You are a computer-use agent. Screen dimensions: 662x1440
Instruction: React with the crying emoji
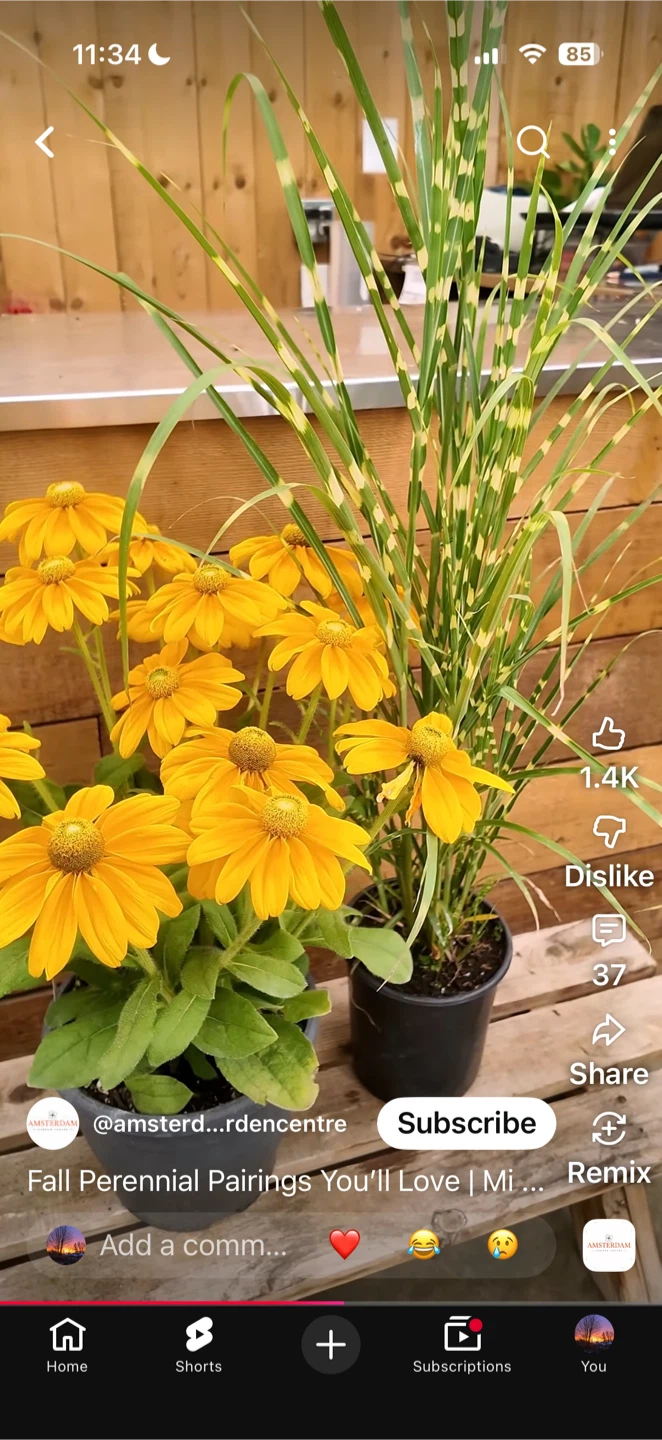pos(503,1245)
